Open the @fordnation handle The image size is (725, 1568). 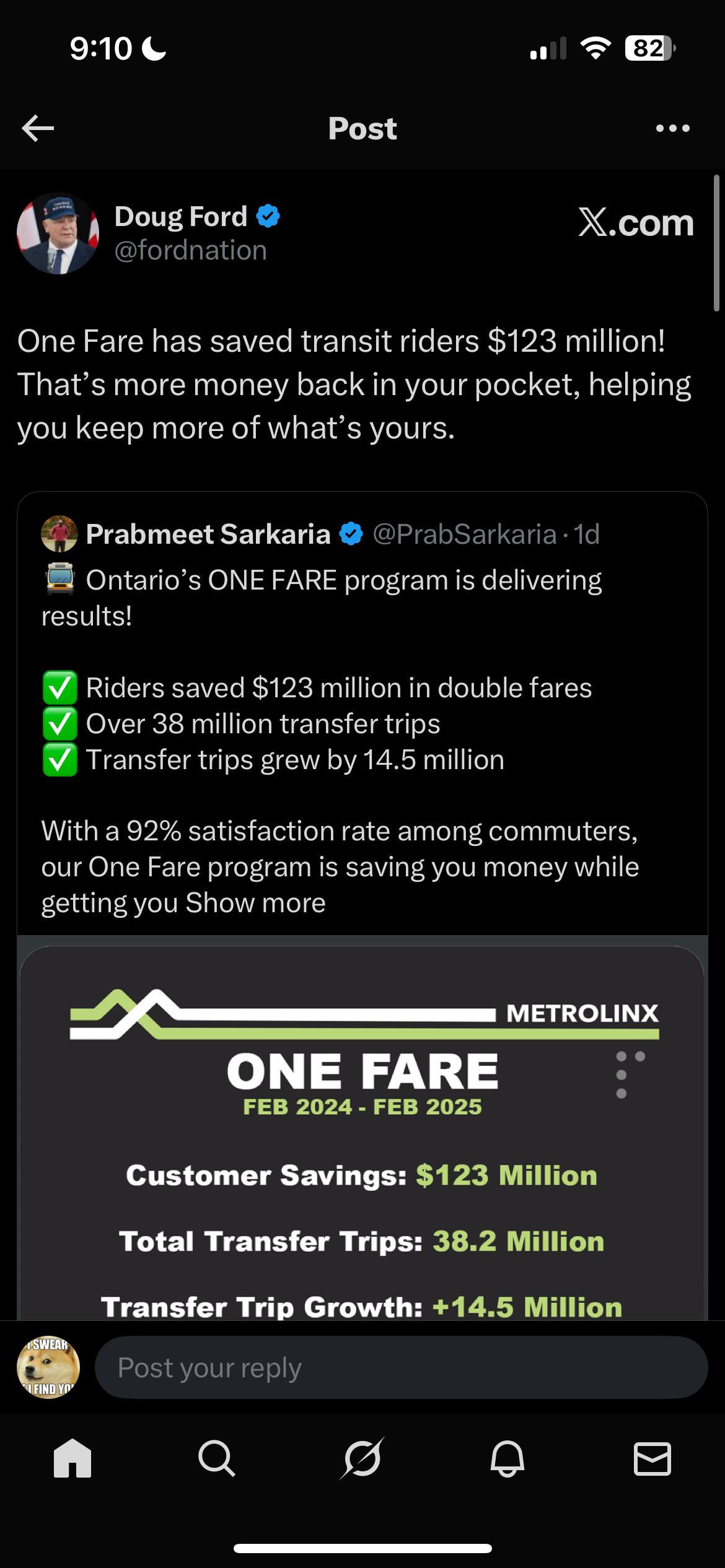(x=191, y=251)
